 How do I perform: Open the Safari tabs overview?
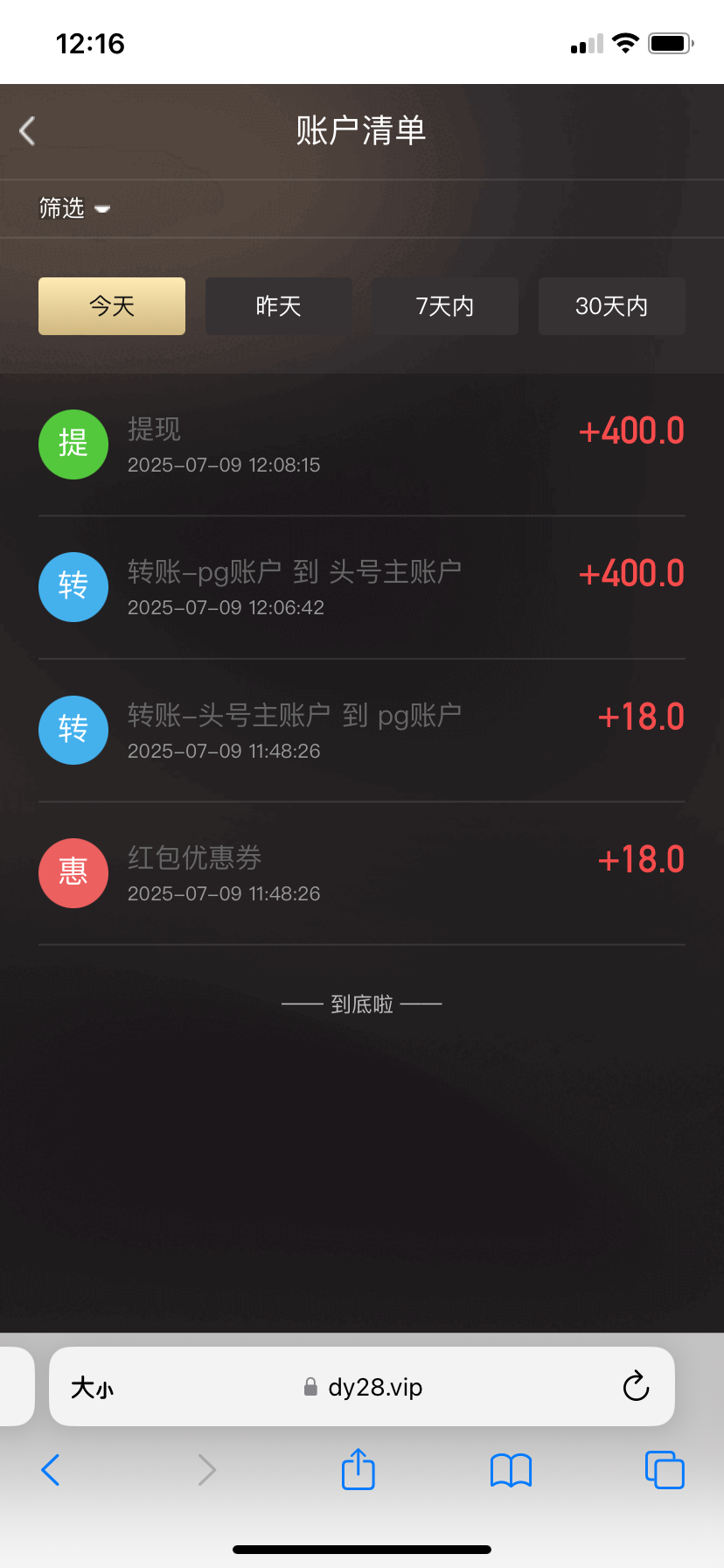(x=665, y=1470)
